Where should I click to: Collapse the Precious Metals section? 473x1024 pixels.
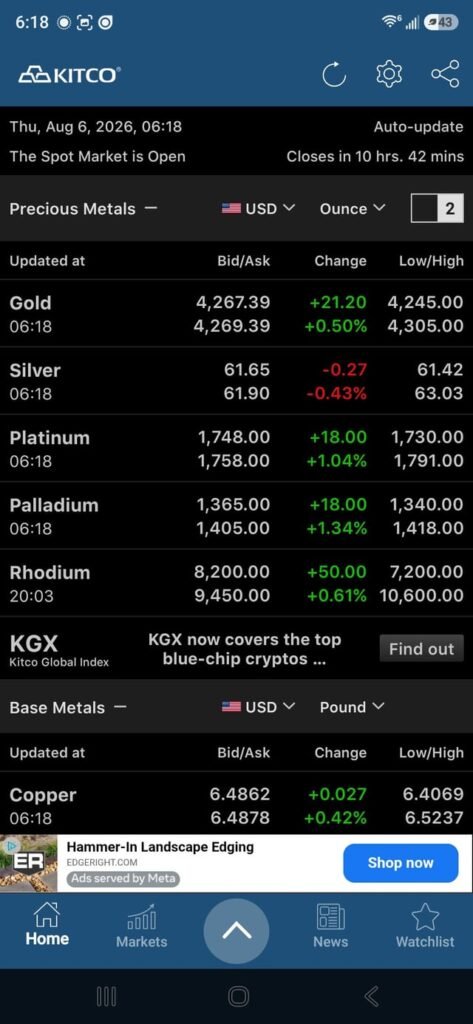tap(151, 209)
